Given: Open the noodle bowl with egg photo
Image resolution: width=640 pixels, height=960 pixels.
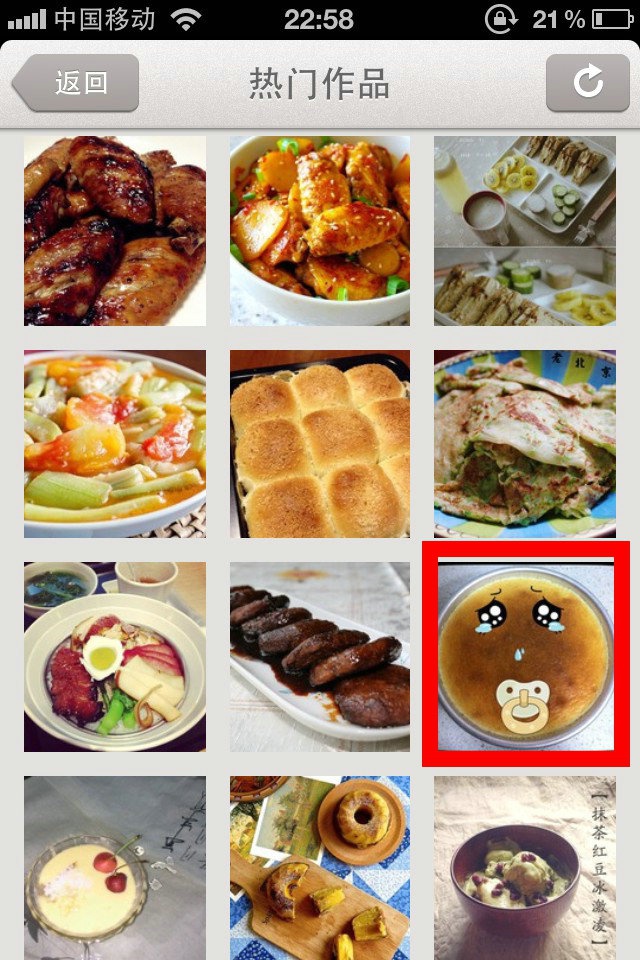Looking at the screenshot, I should coord(115,657).
